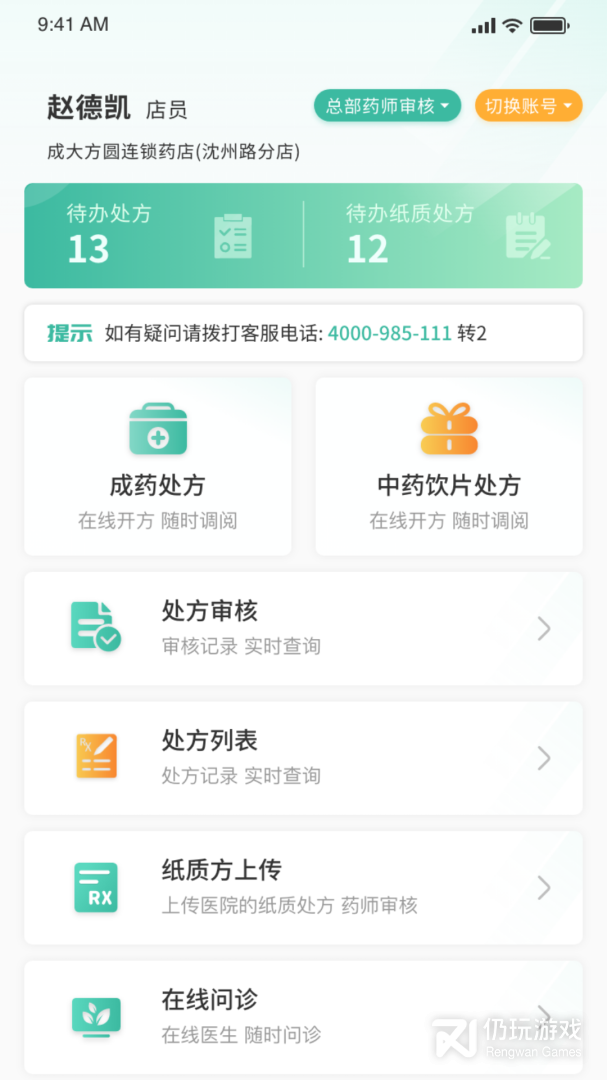
Task: Open the 处方列表 row
Action: coord(303,758)
